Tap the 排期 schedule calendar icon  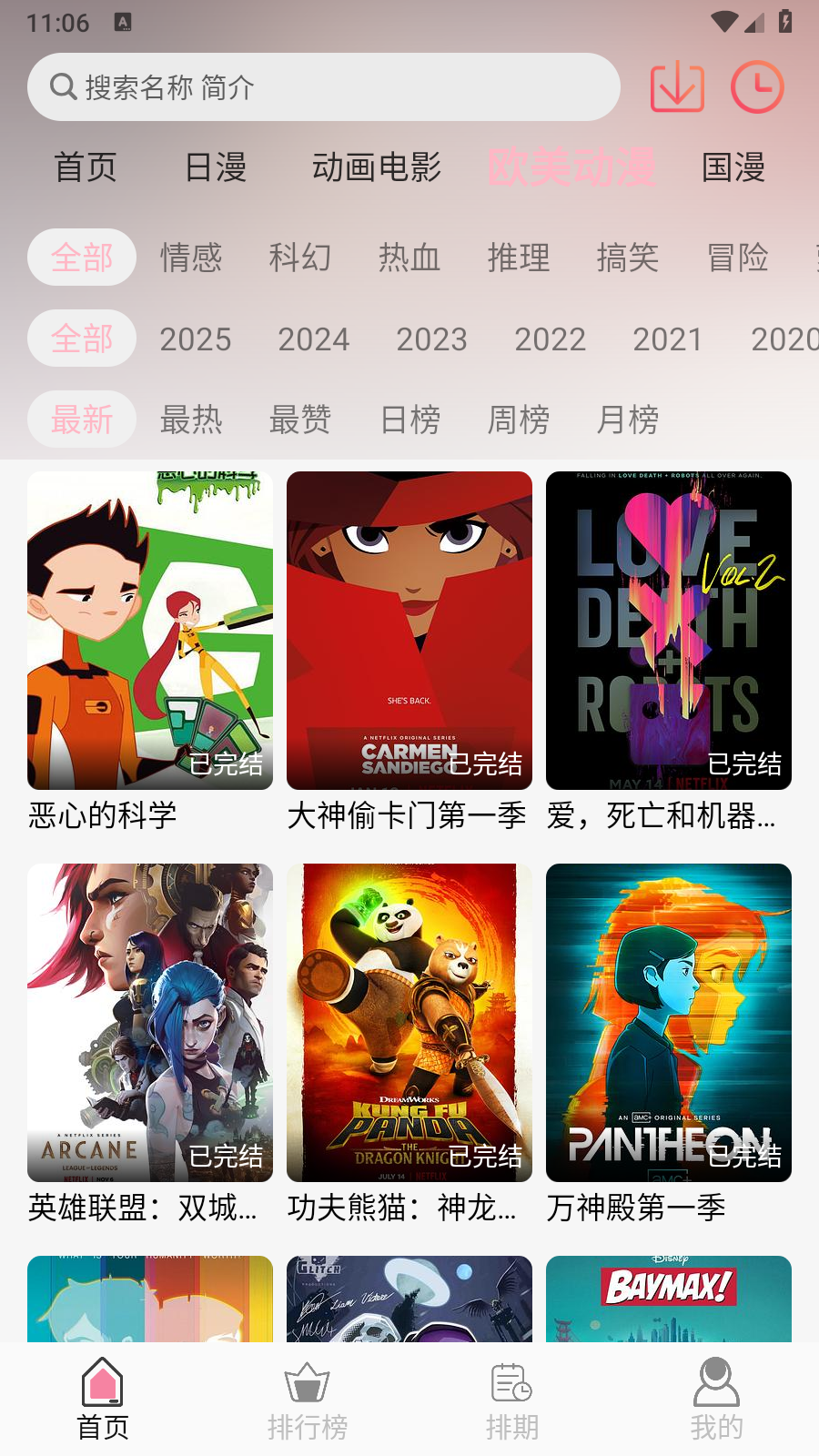click(512, 1387)
